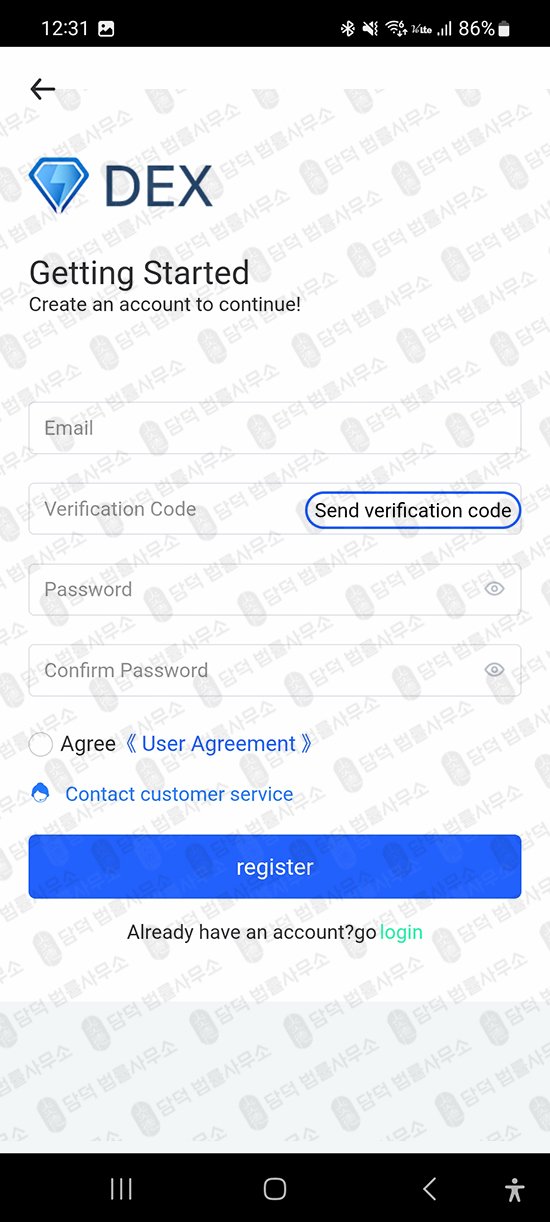Contact customer service

179,794
